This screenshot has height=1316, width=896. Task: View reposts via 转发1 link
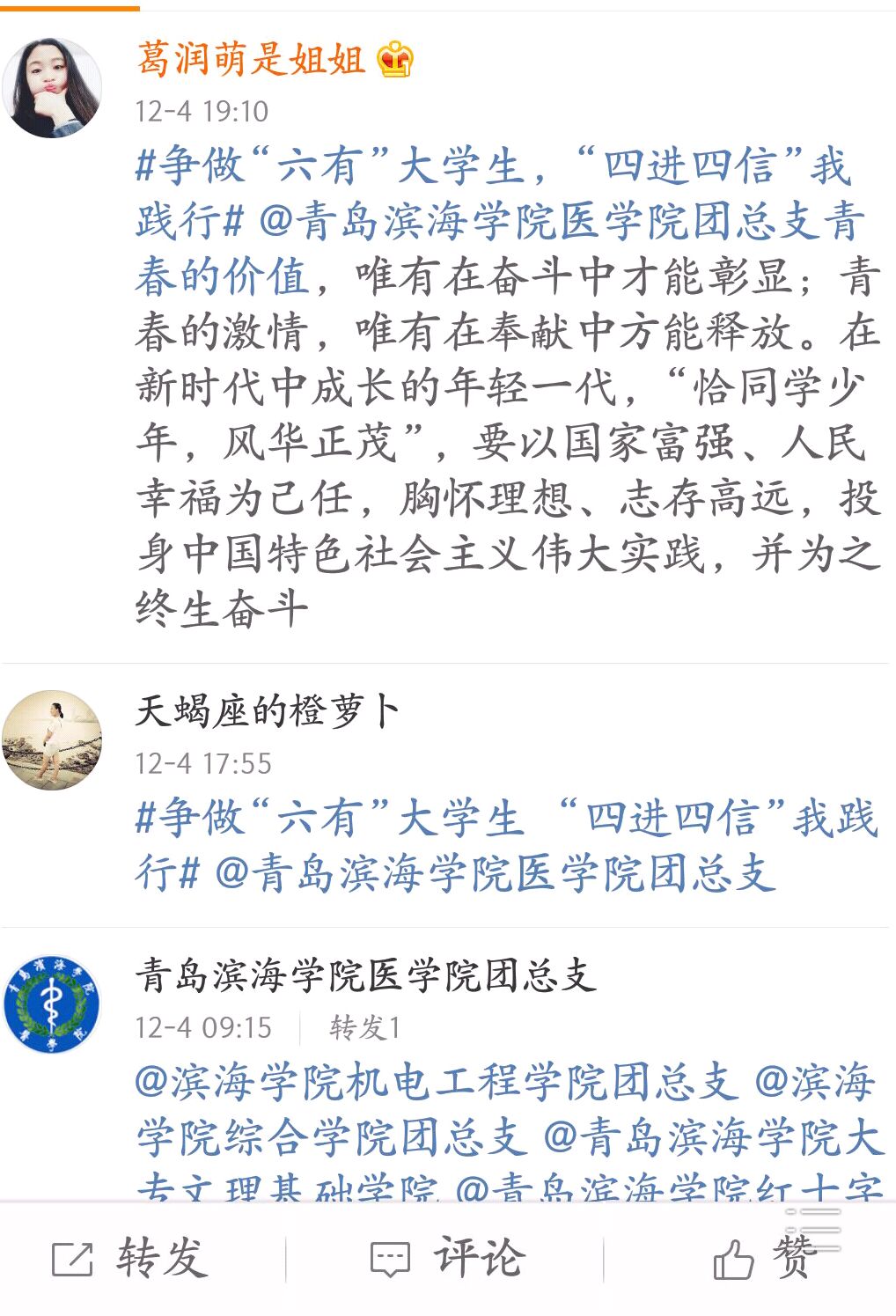tap(364, 1027)
